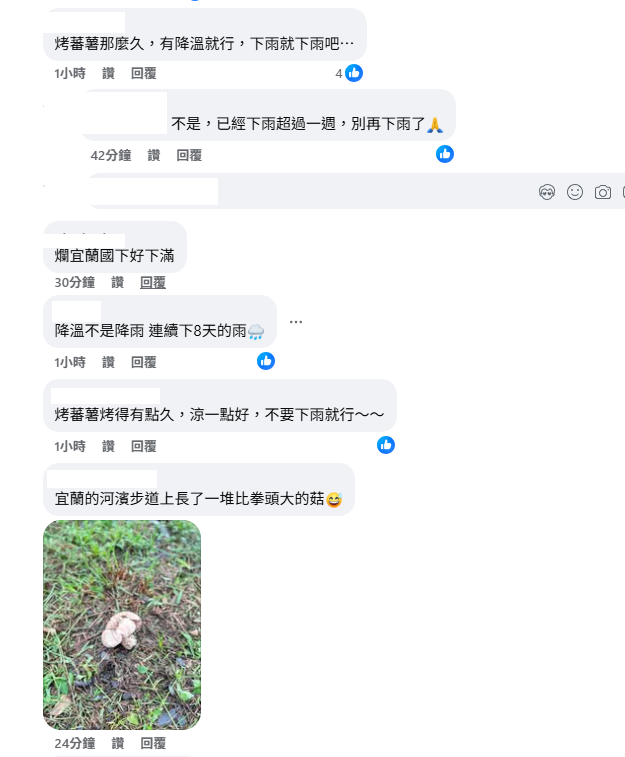Open options menu beside '降溫不是降雨' comment
This screenshot has height=757, width=625.
point(296,322)
